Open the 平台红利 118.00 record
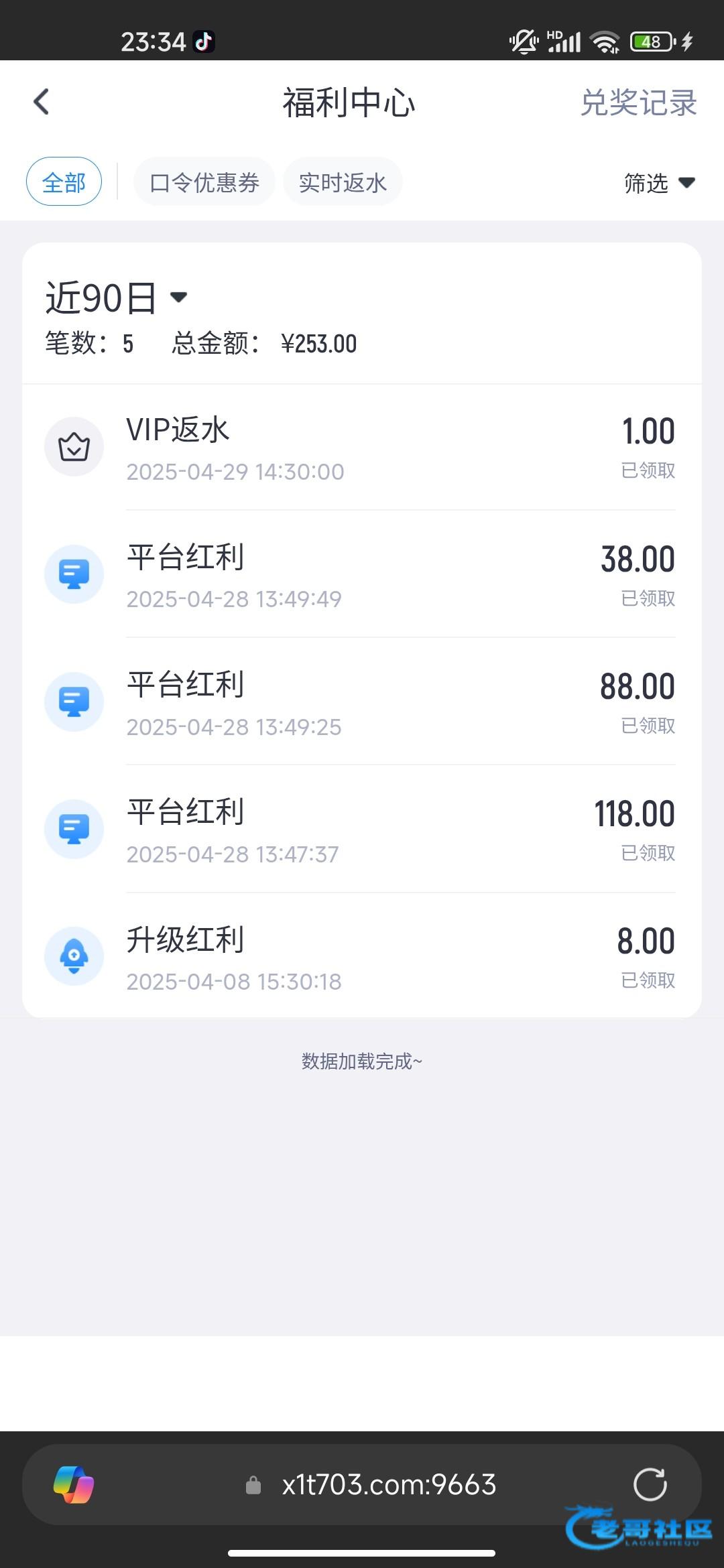The image size is (724, 1568). tap(362, 829)
